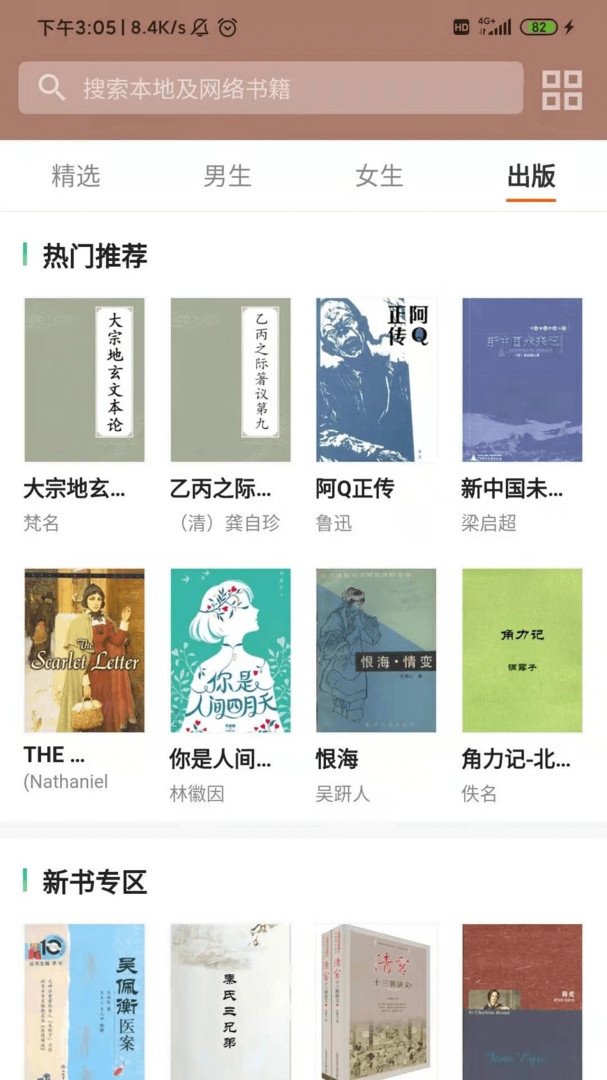Open the search box for local and online books
This screenshot has height=1080, width=607.
270,88
